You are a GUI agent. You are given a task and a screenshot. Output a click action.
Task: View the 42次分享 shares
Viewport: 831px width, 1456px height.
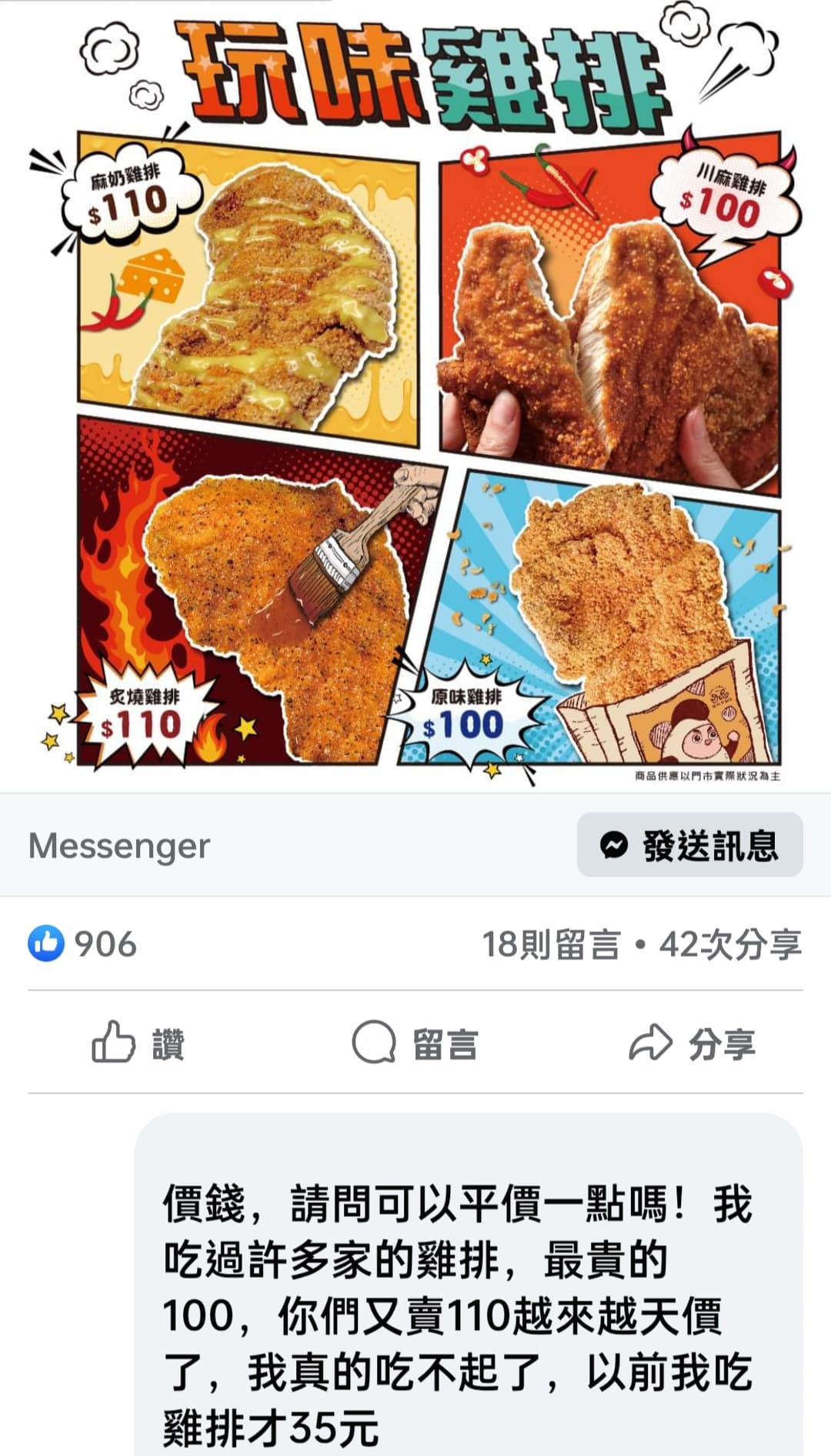click(x=730, y=944)
